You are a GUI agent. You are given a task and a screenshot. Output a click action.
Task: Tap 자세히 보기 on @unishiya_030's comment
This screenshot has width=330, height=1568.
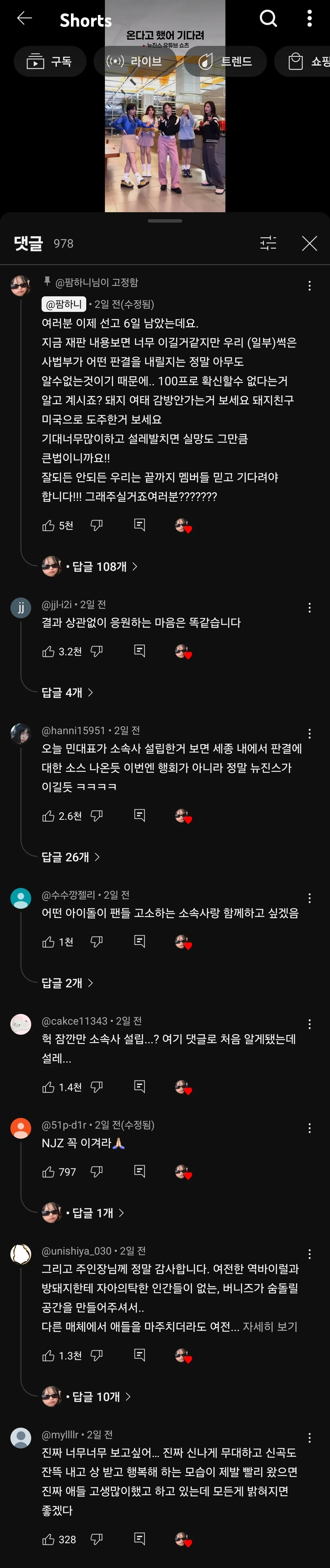[x=270, y=1327]
